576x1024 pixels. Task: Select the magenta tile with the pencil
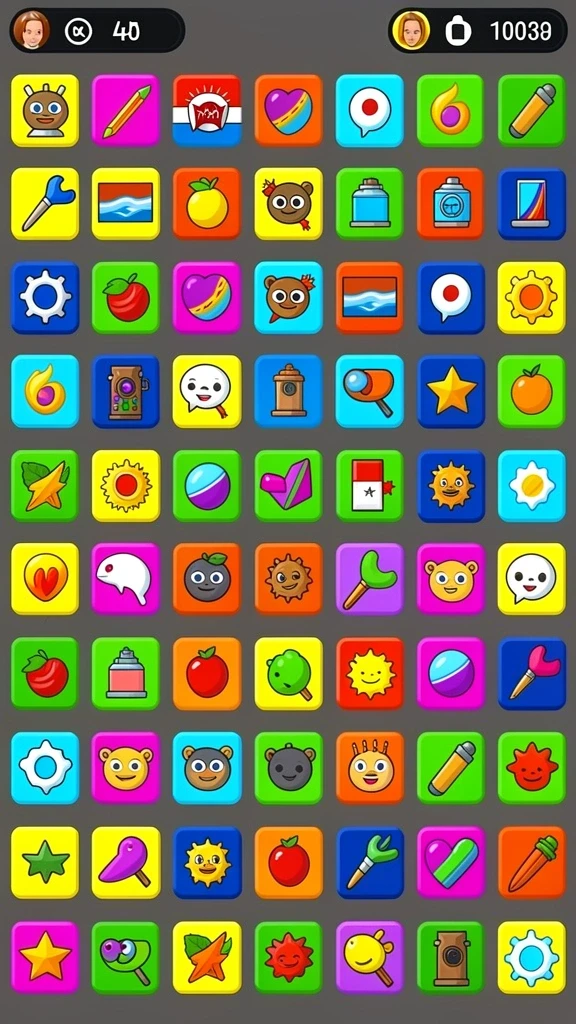126,110
